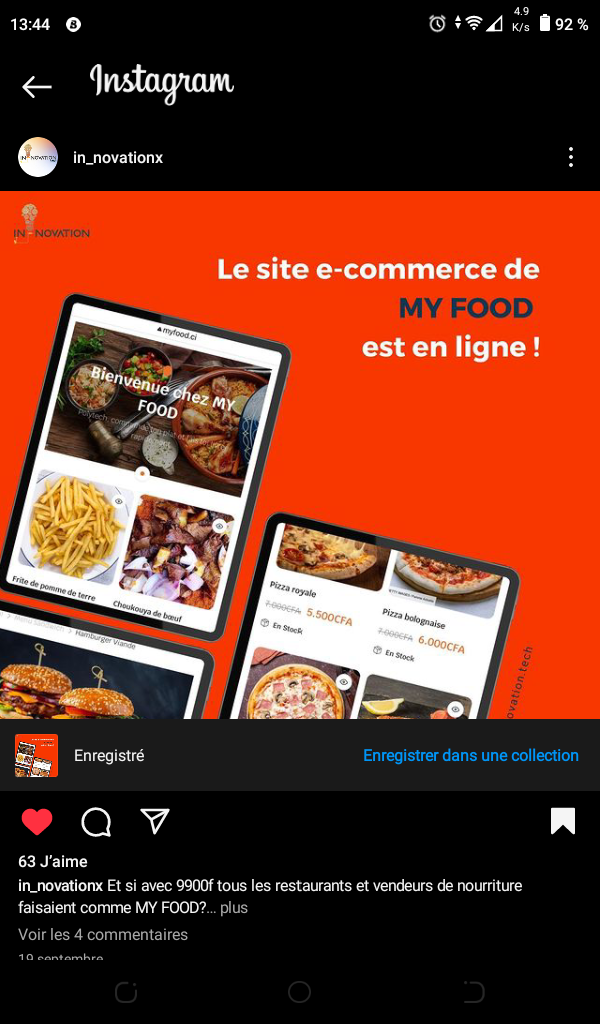600x1024 pixels.
Task: Tap the system home button
Action: click(299, 992)
